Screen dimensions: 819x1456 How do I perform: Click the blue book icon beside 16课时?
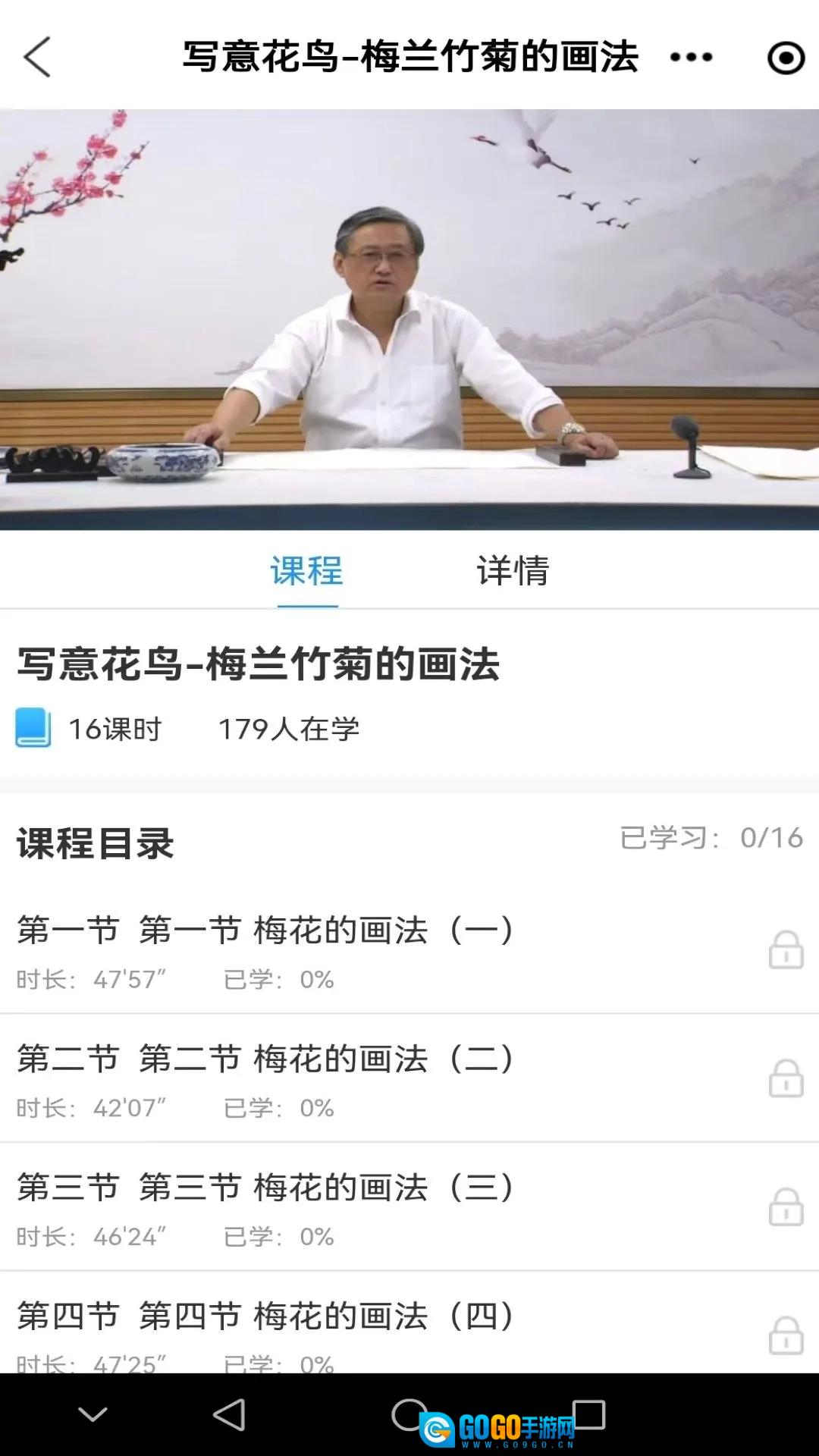(x=33, y=726)
